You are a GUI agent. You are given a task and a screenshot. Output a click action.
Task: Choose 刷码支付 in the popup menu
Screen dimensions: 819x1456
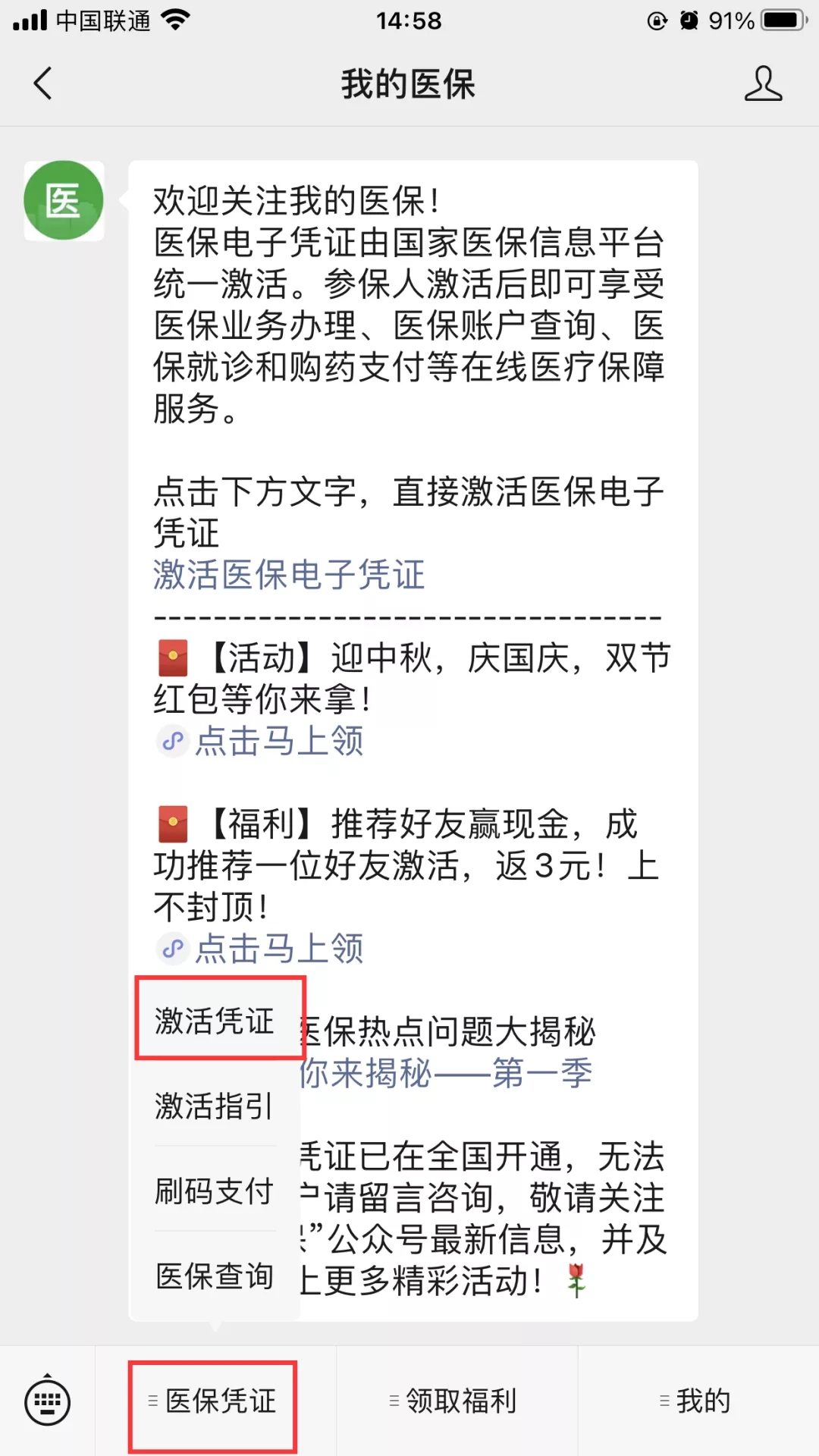coord(215,1191)
